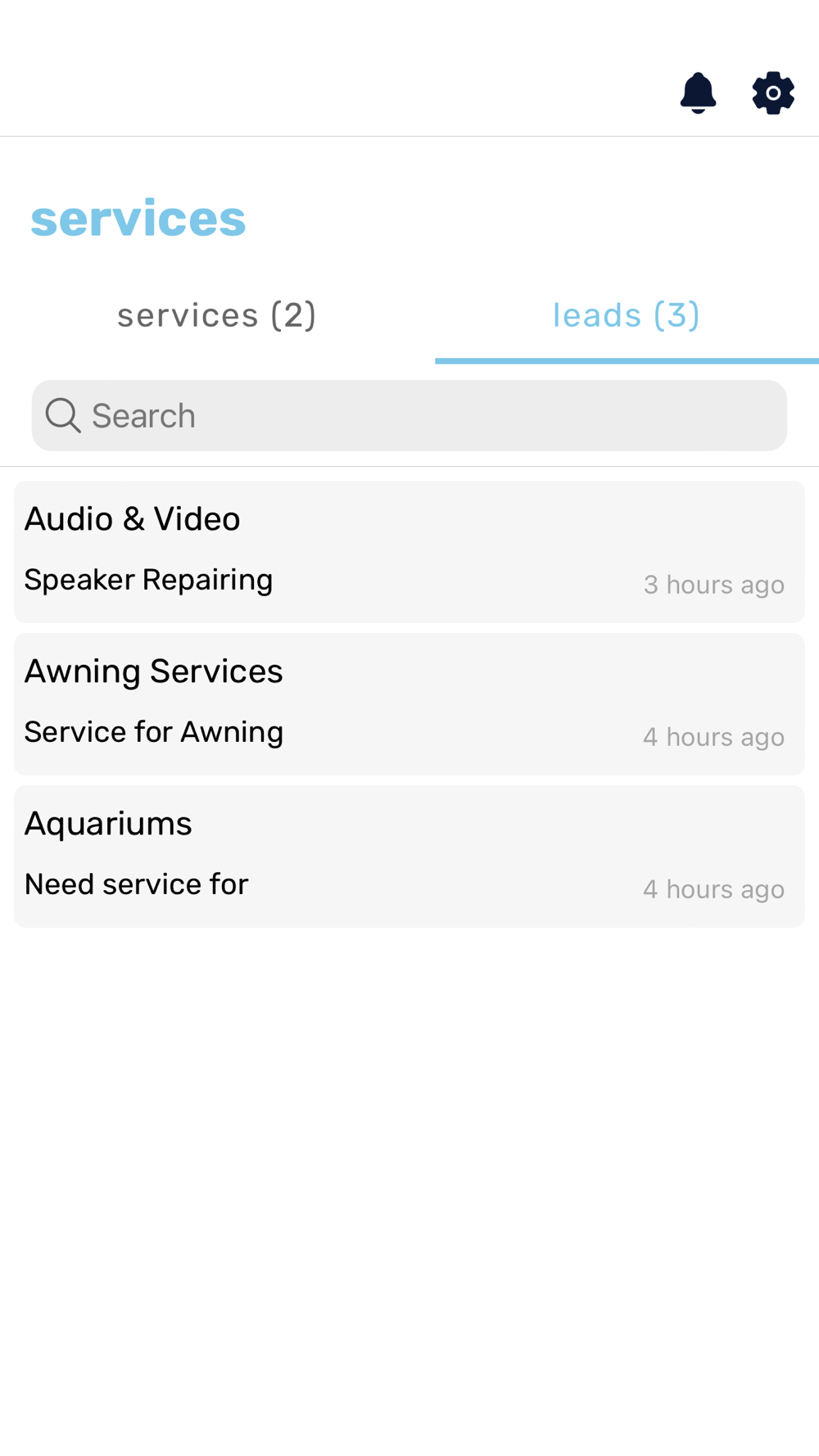The image size is (819, 1456).
Task: Tap the Search field
Action: pyautogui.click(x=409, y=415)
